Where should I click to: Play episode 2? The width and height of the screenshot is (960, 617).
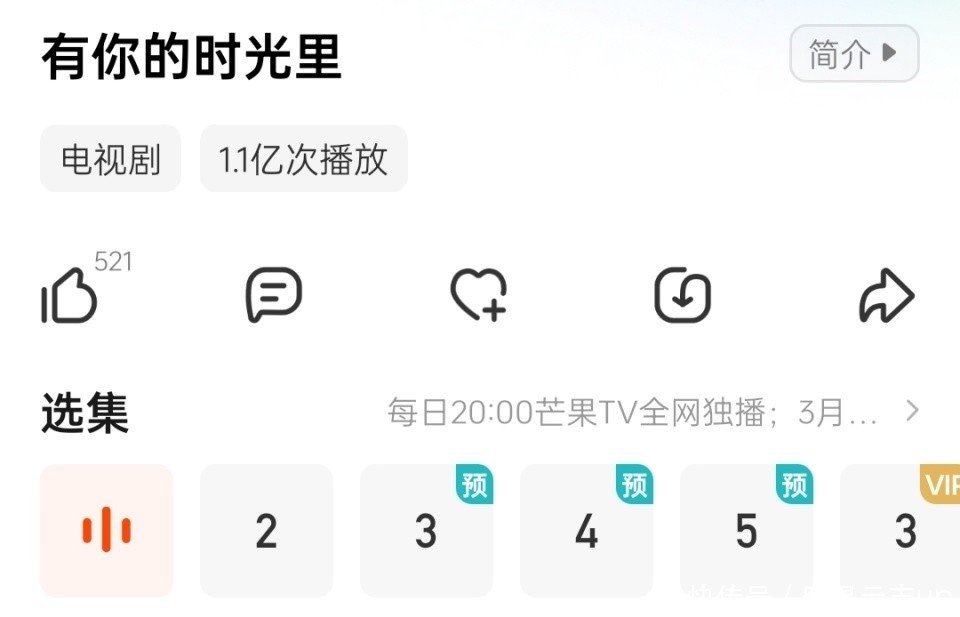point(266,530)
